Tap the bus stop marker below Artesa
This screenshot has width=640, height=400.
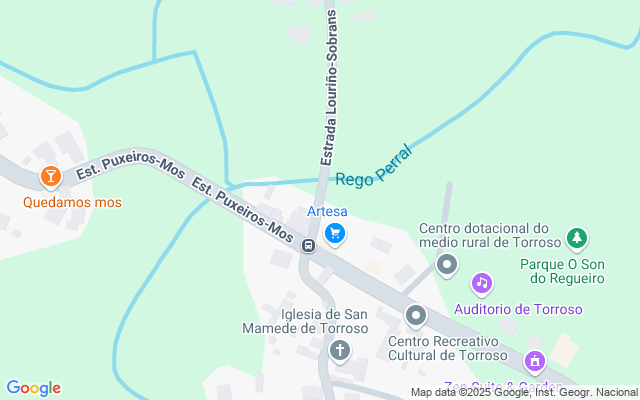coord(309,244)
